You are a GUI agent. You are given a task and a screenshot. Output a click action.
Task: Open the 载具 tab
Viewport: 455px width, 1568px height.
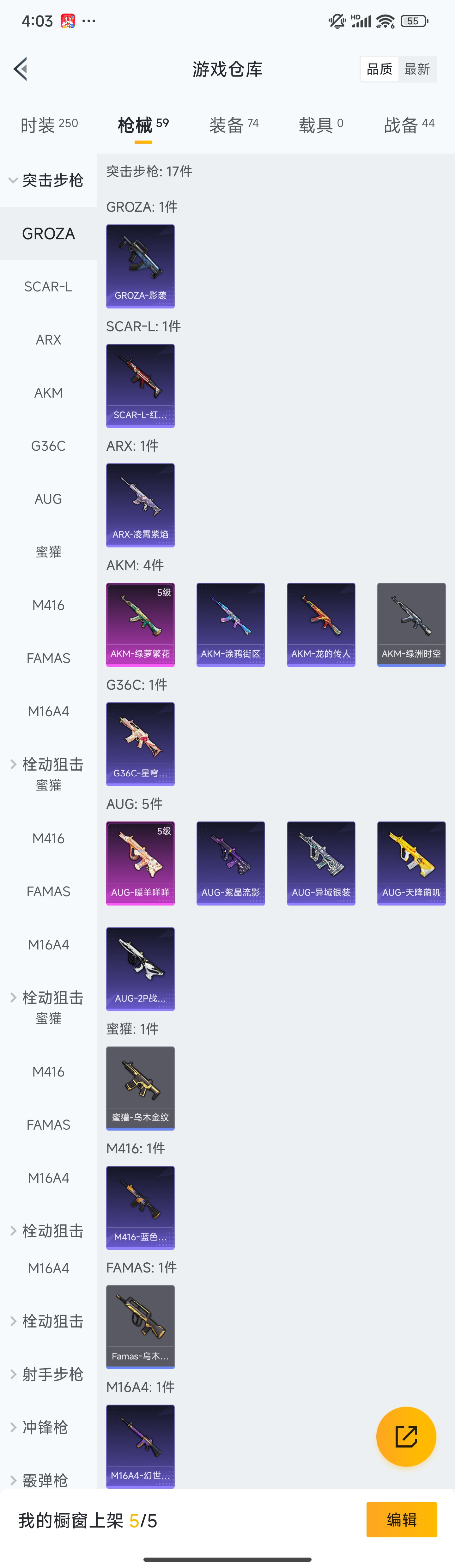(x=321, y=125)
